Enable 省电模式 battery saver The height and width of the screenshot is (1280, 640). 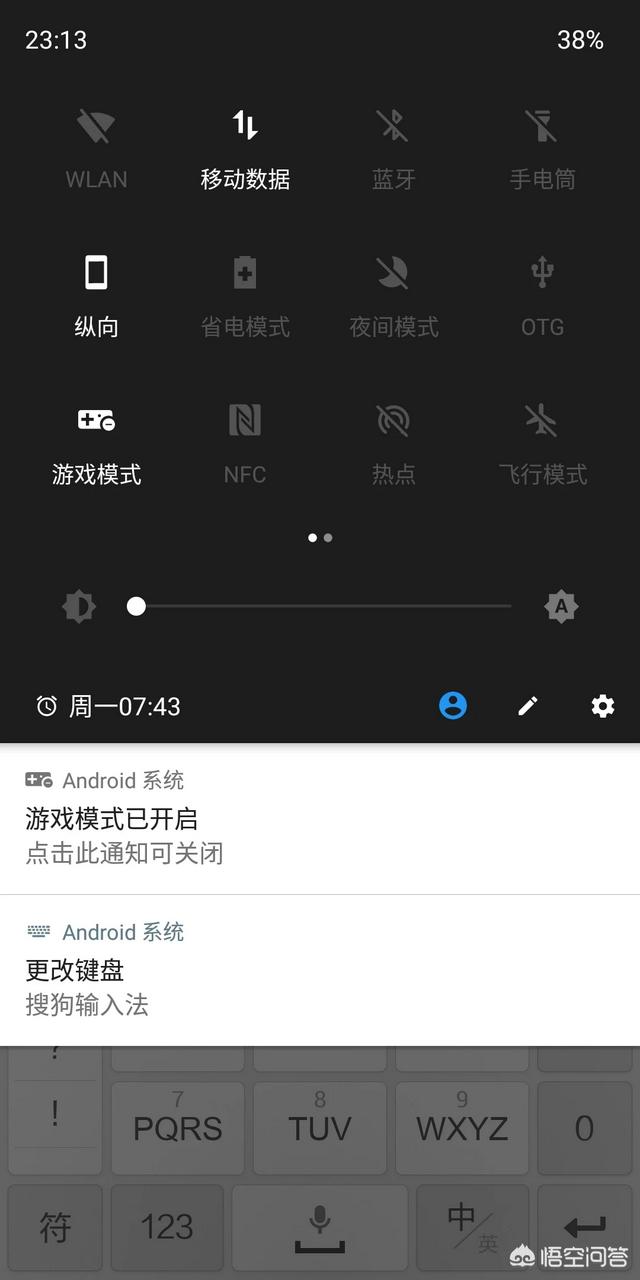tap(245, 273)
